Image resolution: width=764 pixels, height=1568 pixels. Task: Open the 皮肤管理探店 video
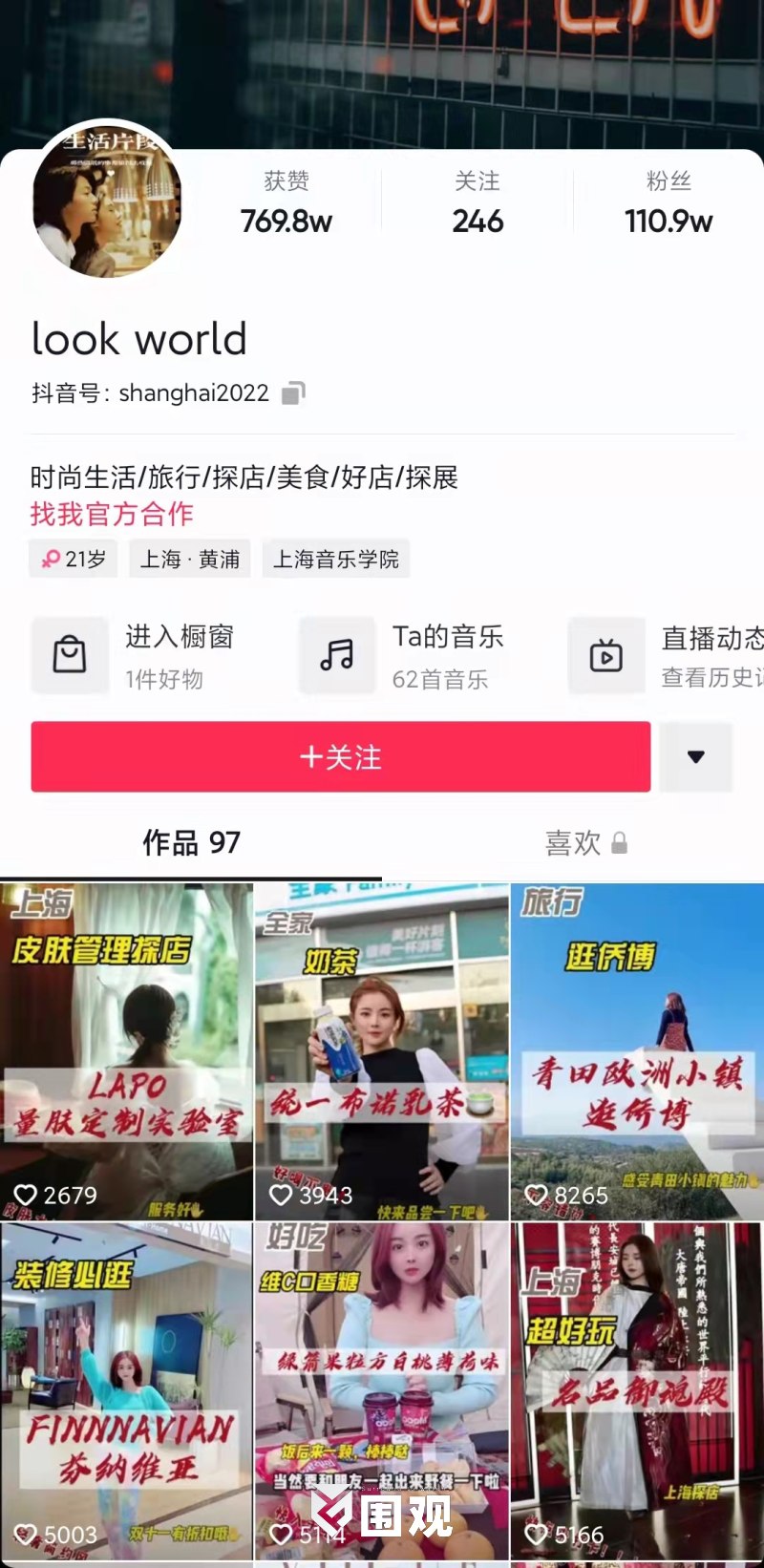point(126,1050)
